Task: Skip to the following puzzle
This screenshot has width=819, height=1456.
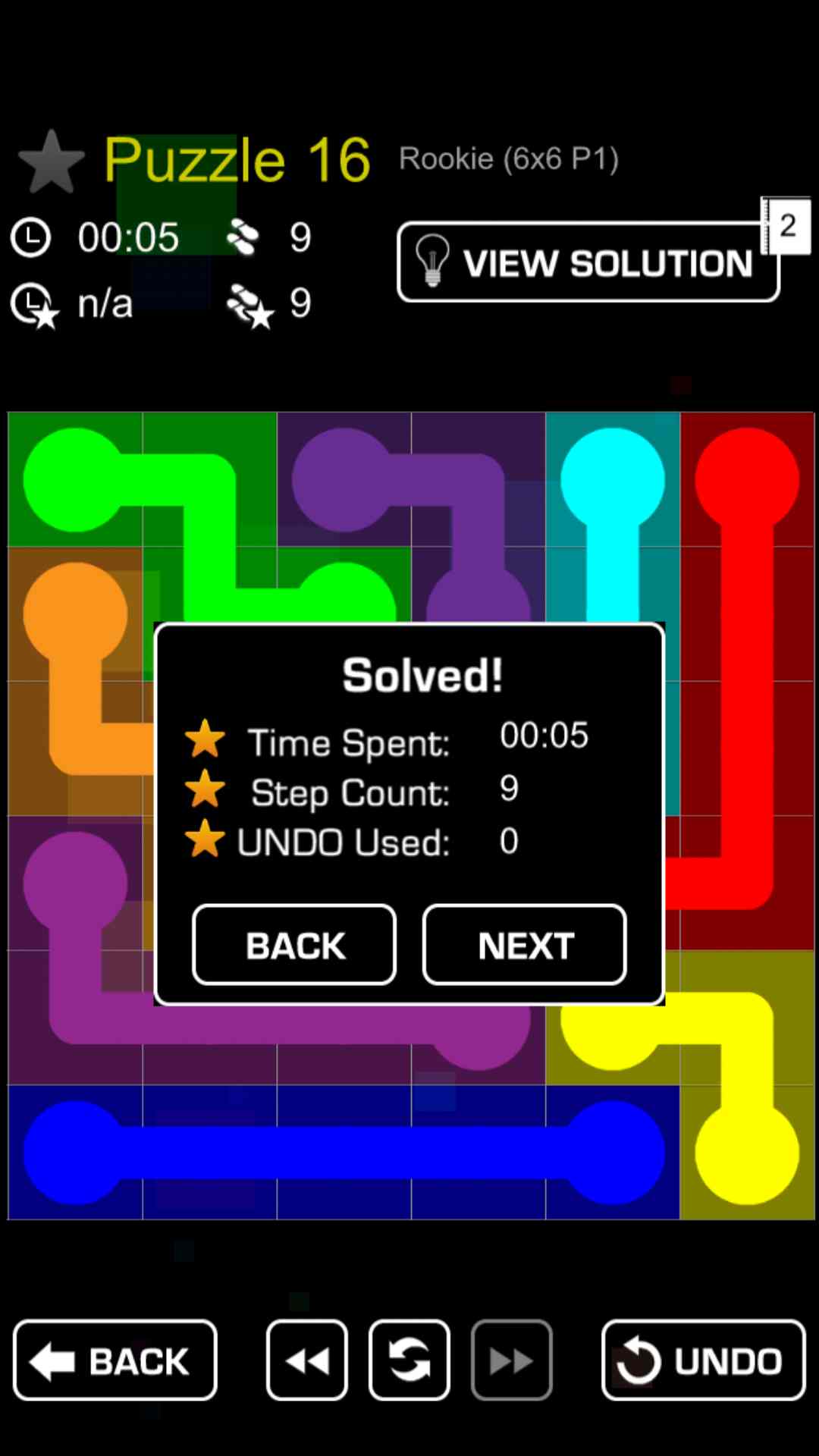Action: click(511, 1360)
